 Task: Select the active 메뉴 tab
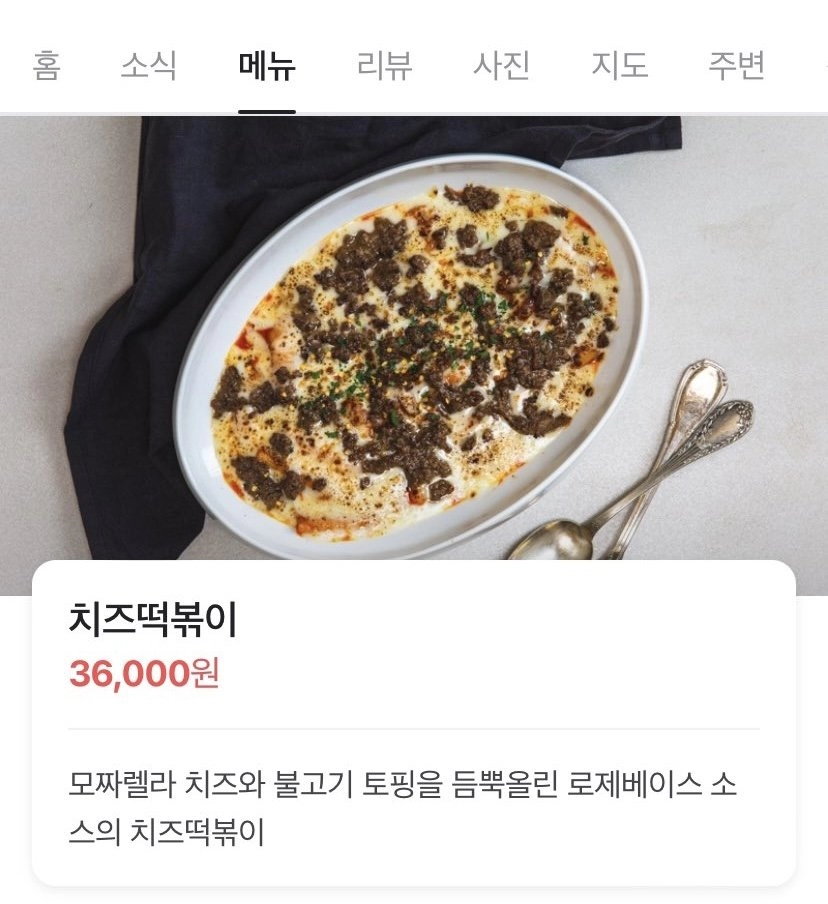pos(264,62)
